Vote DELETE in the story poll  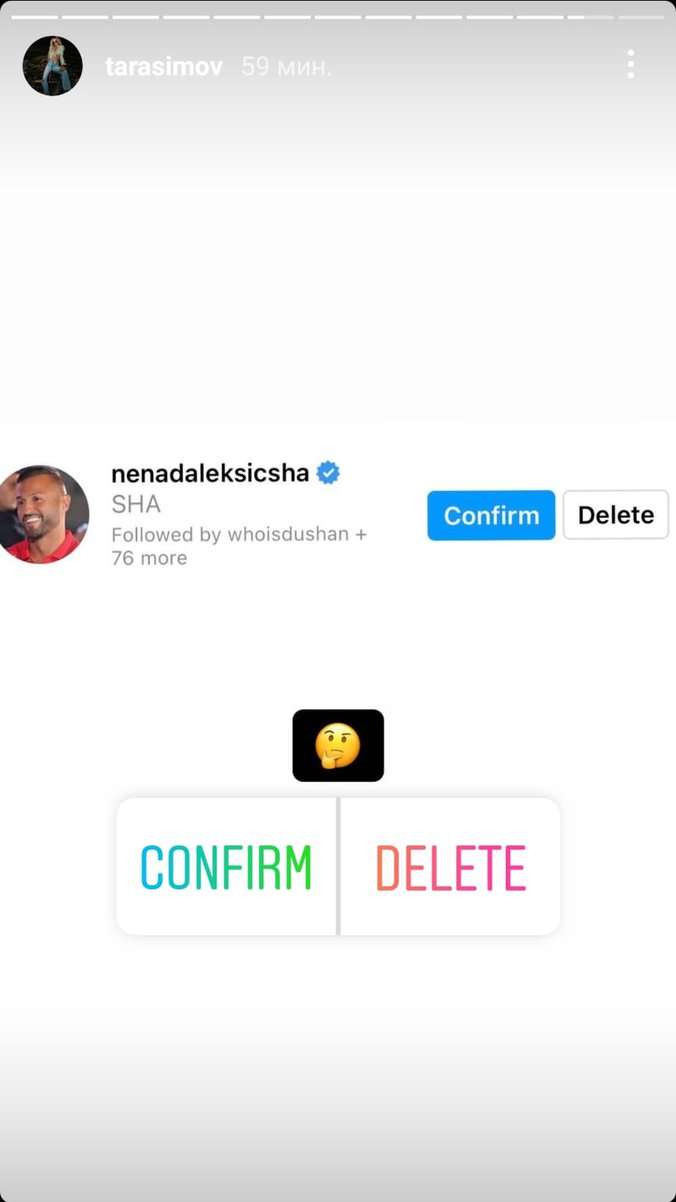tap(450, 867)
